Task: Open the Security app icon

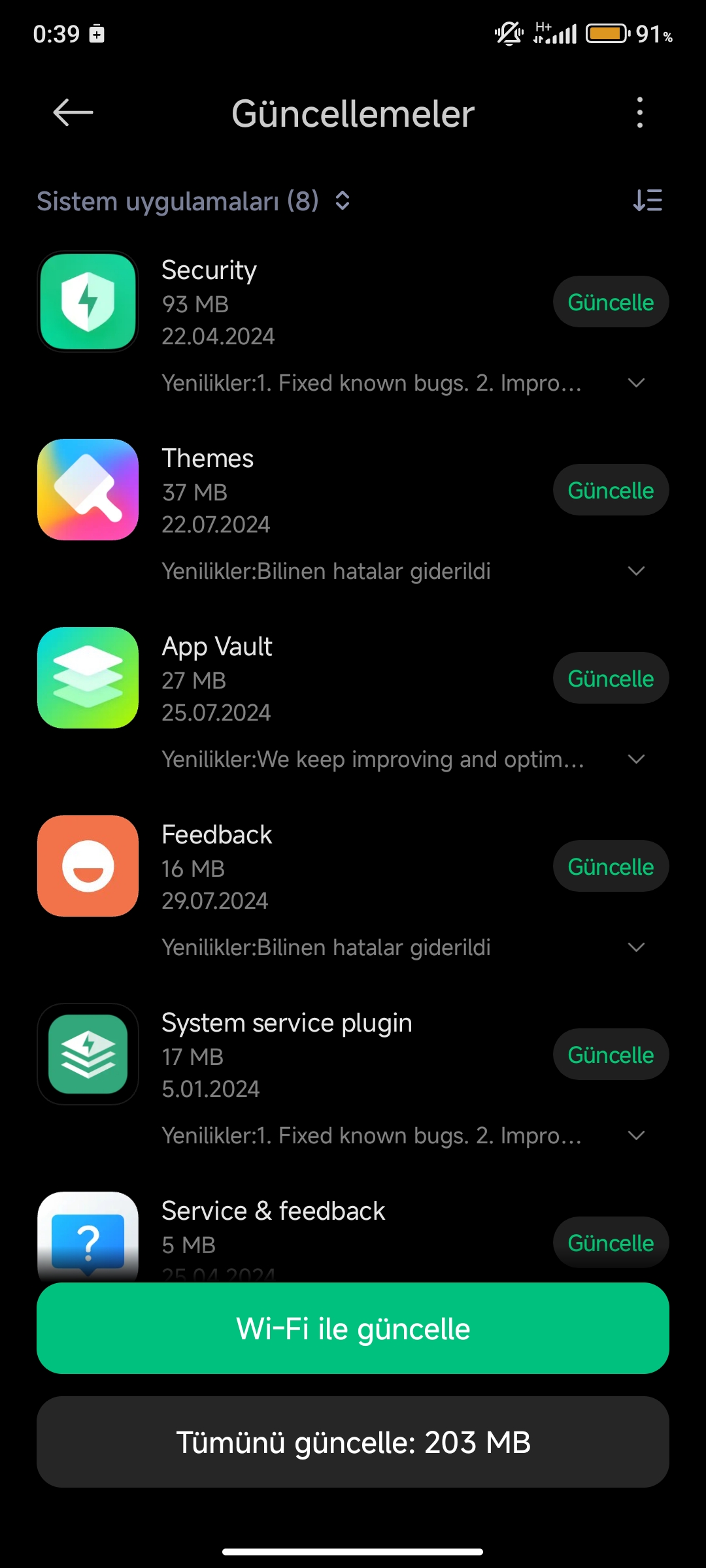Action: 88,302
